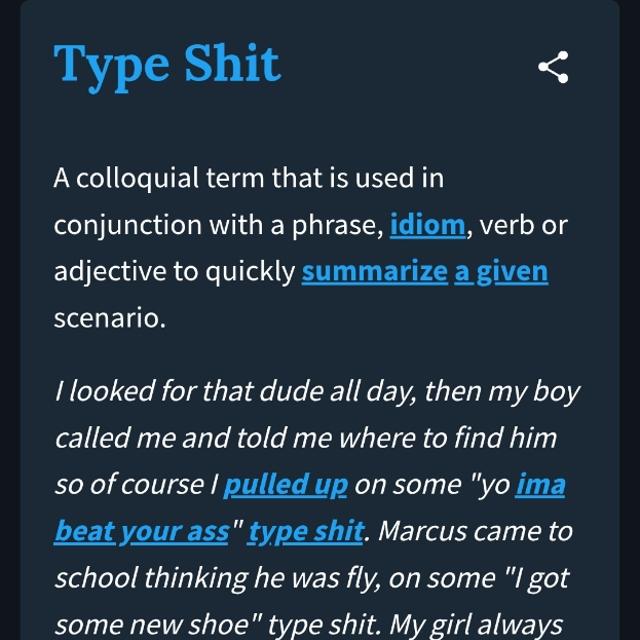The image size is (640, 640).
Task: Tap the pulled up link
Action: [x=286, y=485]
